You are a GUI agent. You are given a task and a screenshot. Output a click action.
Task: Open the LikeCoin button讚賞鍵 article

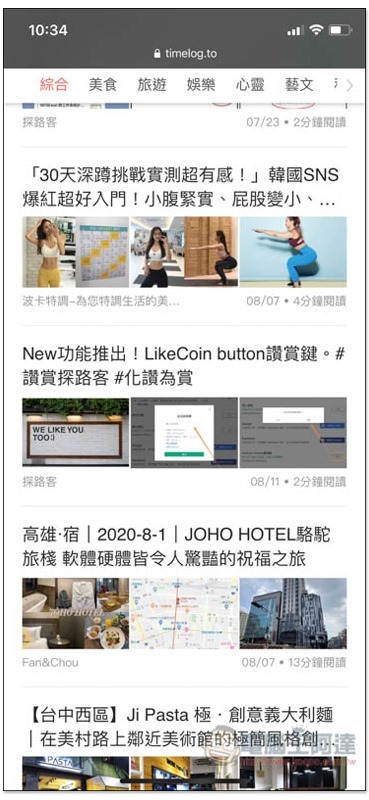point(184,366)
